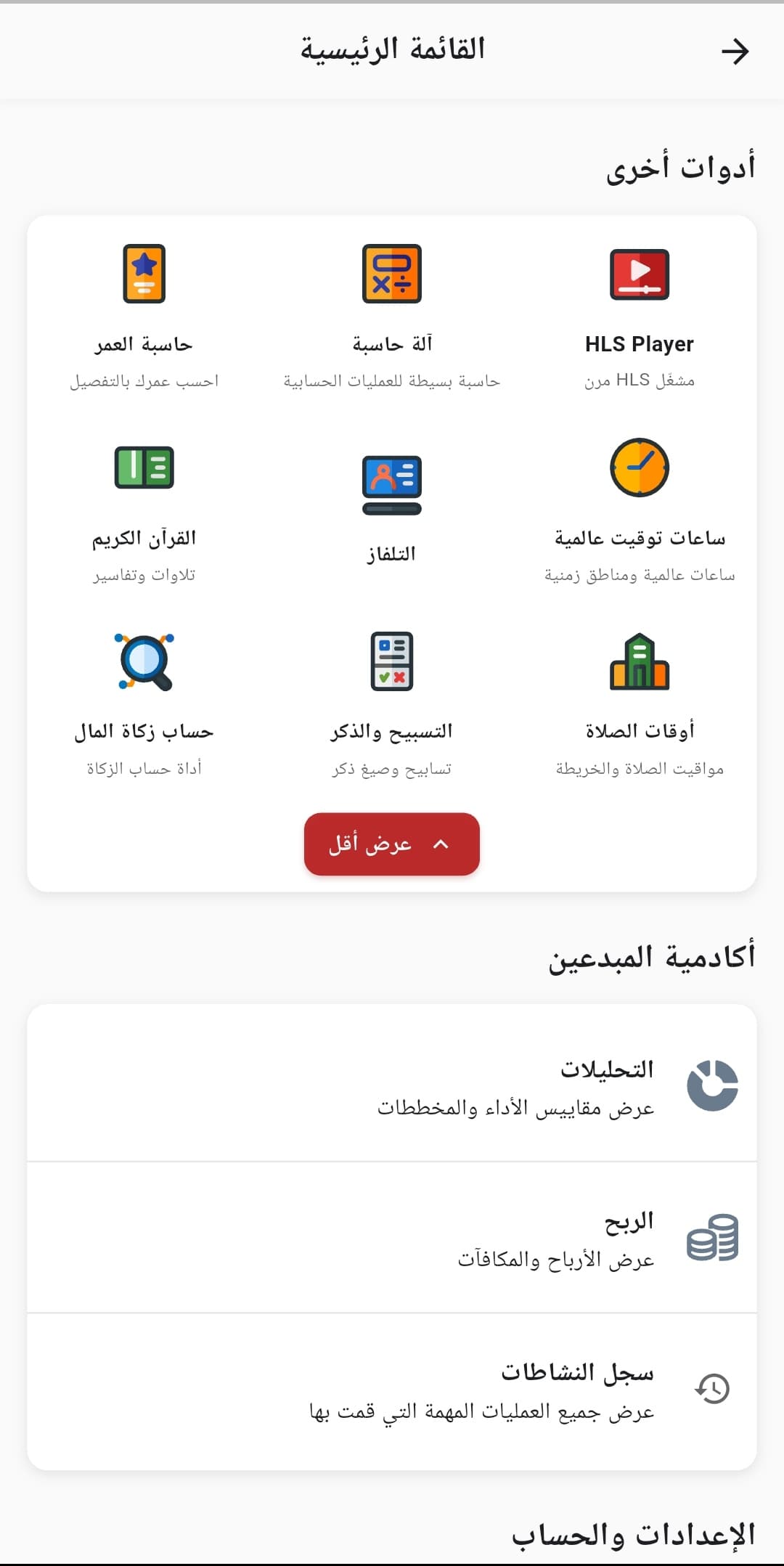
Task: Click the التحليلات pie chart icon
Action: (712, 1085)
